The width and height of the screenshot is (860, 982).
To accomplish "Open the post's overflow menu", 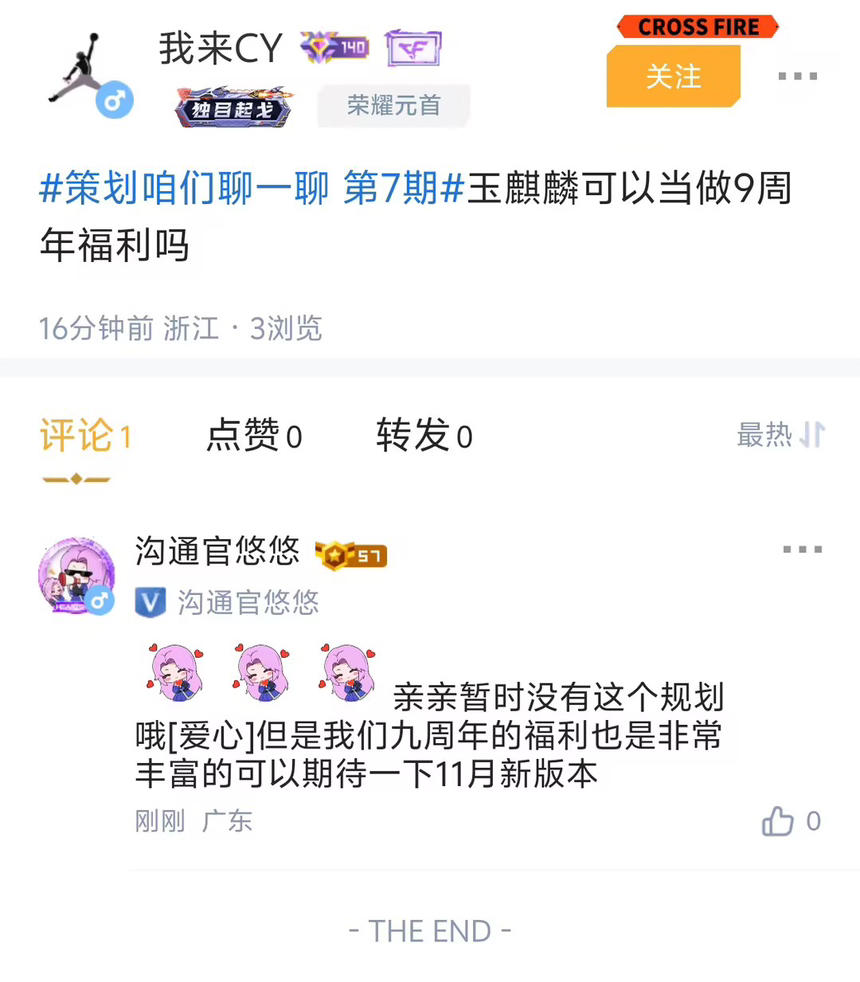I will pos(798,77).
